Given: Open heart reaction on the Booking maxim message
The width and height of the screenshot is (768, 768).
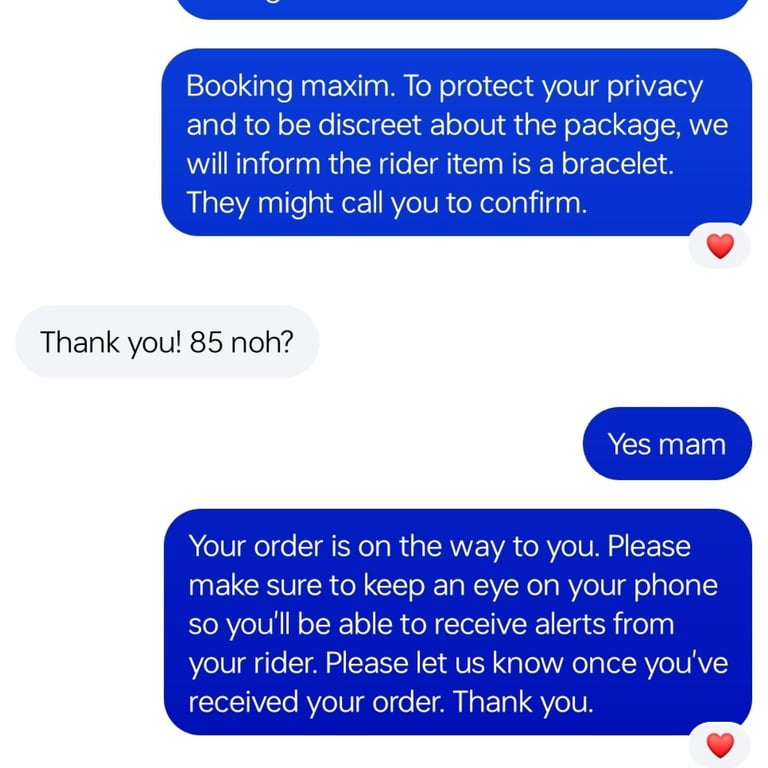Looking at the screenshot, I should pyautogui.click(x=720, y=246).
